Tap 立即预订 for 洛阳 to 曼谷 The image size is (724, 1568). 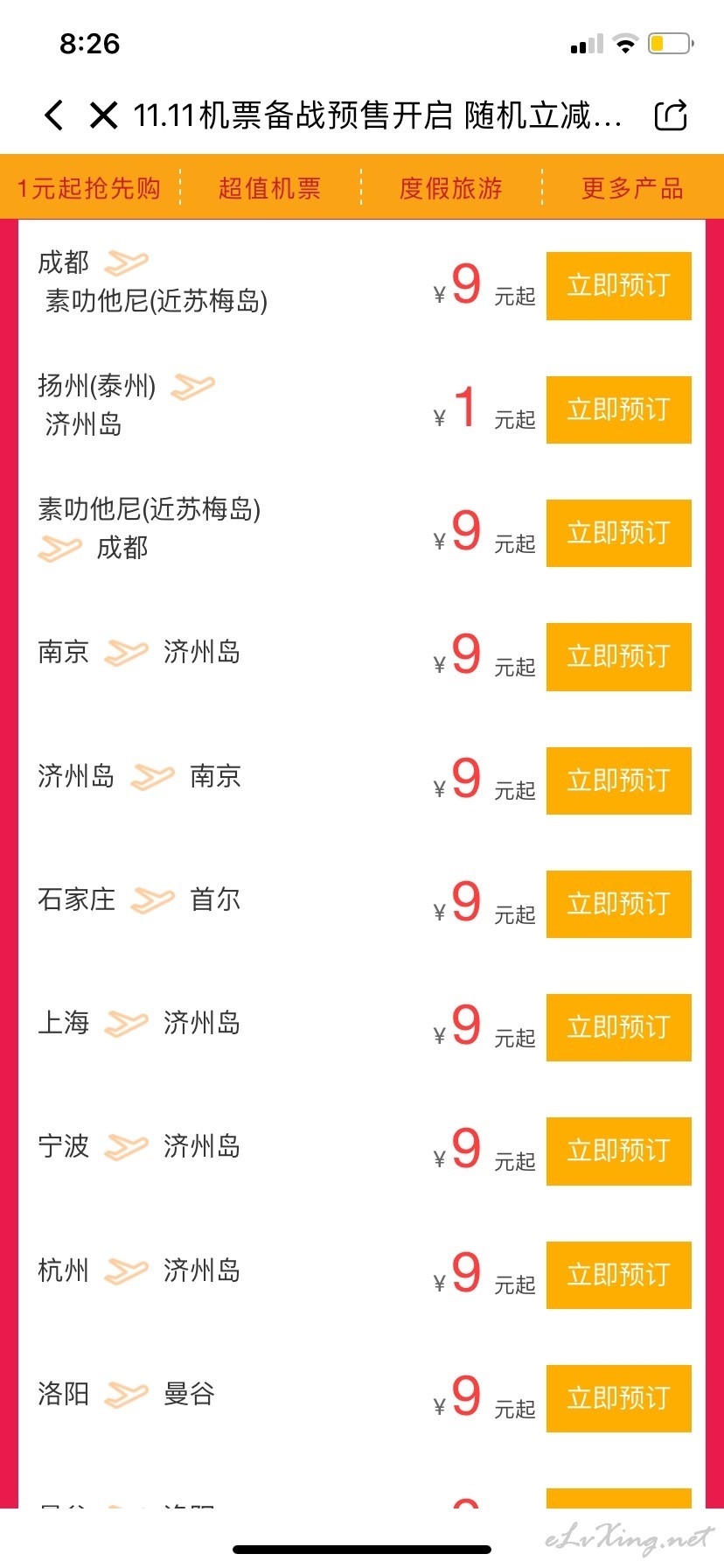tap(619, 1398)
